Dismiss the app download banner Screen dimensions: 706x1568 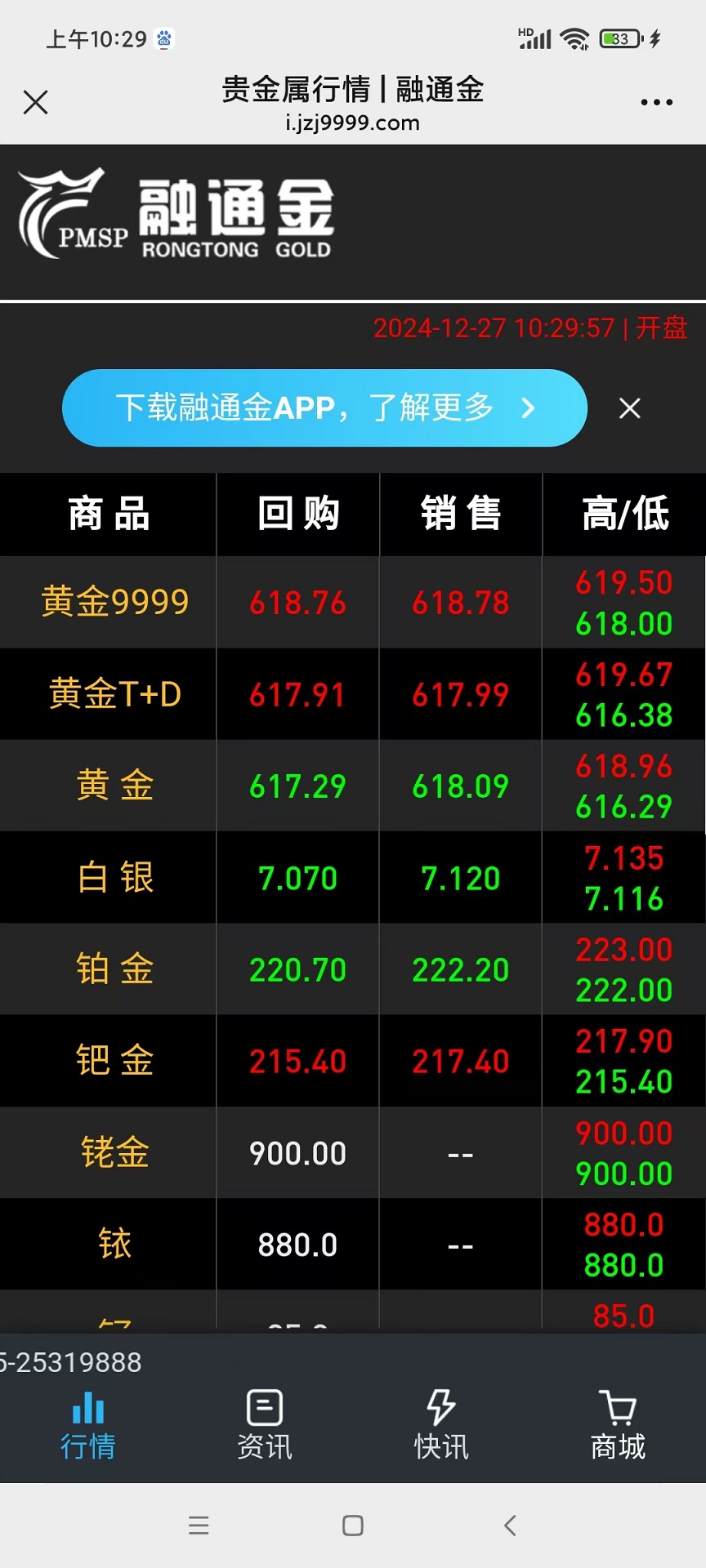click(629, 408)
